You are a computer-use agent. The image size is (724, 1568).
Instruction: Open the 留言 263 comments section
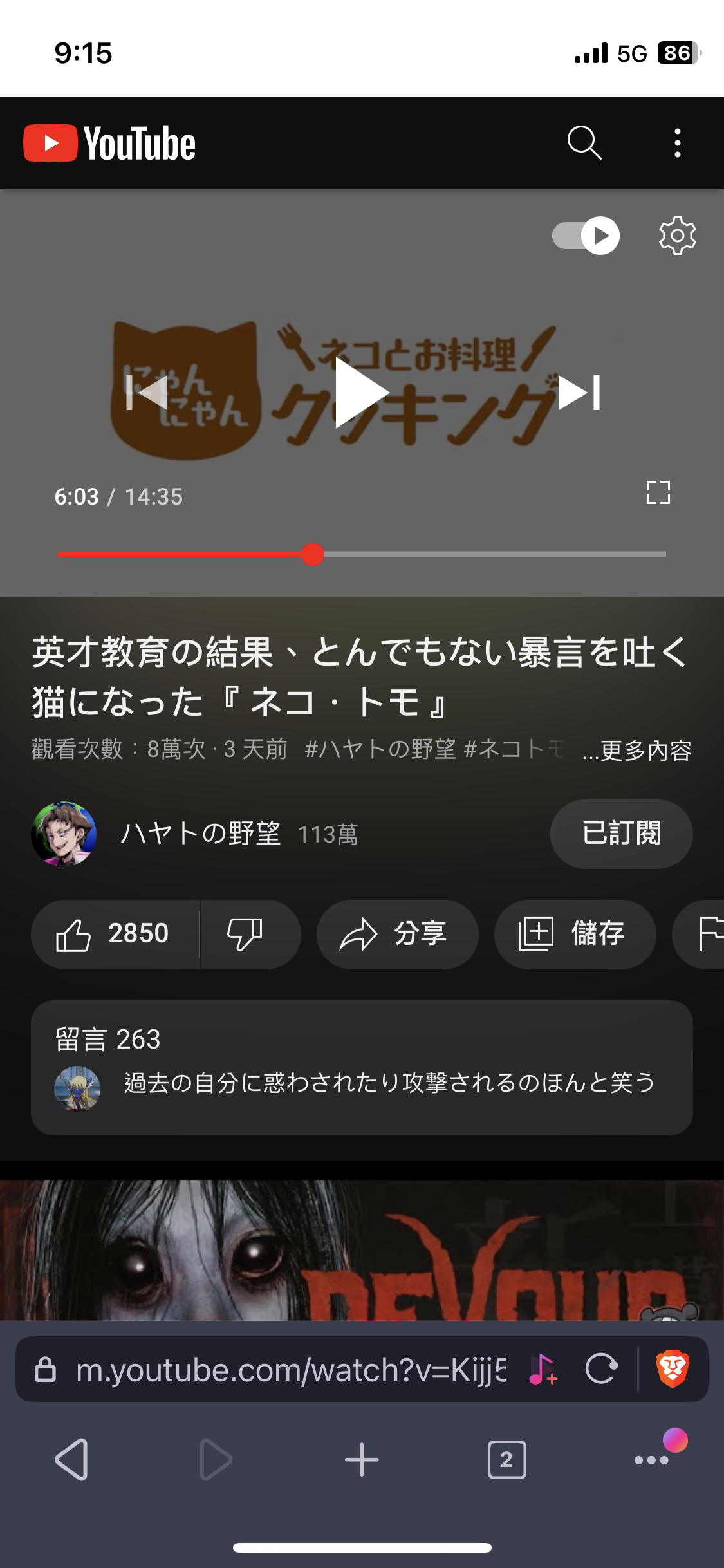[362, 1067]
